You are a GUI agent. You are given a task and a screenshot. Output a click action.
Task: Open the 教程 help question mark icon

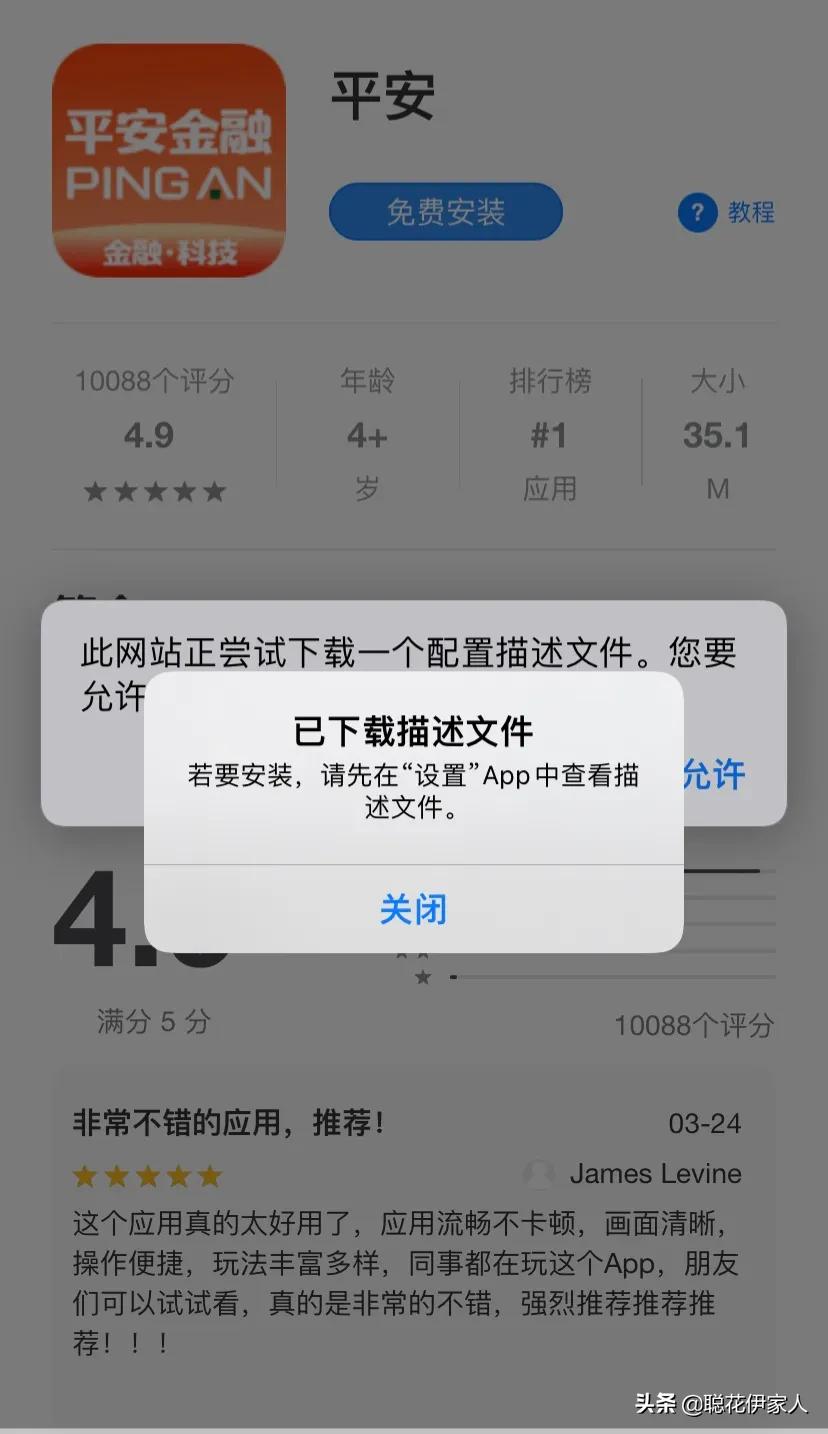coord(697,212)
